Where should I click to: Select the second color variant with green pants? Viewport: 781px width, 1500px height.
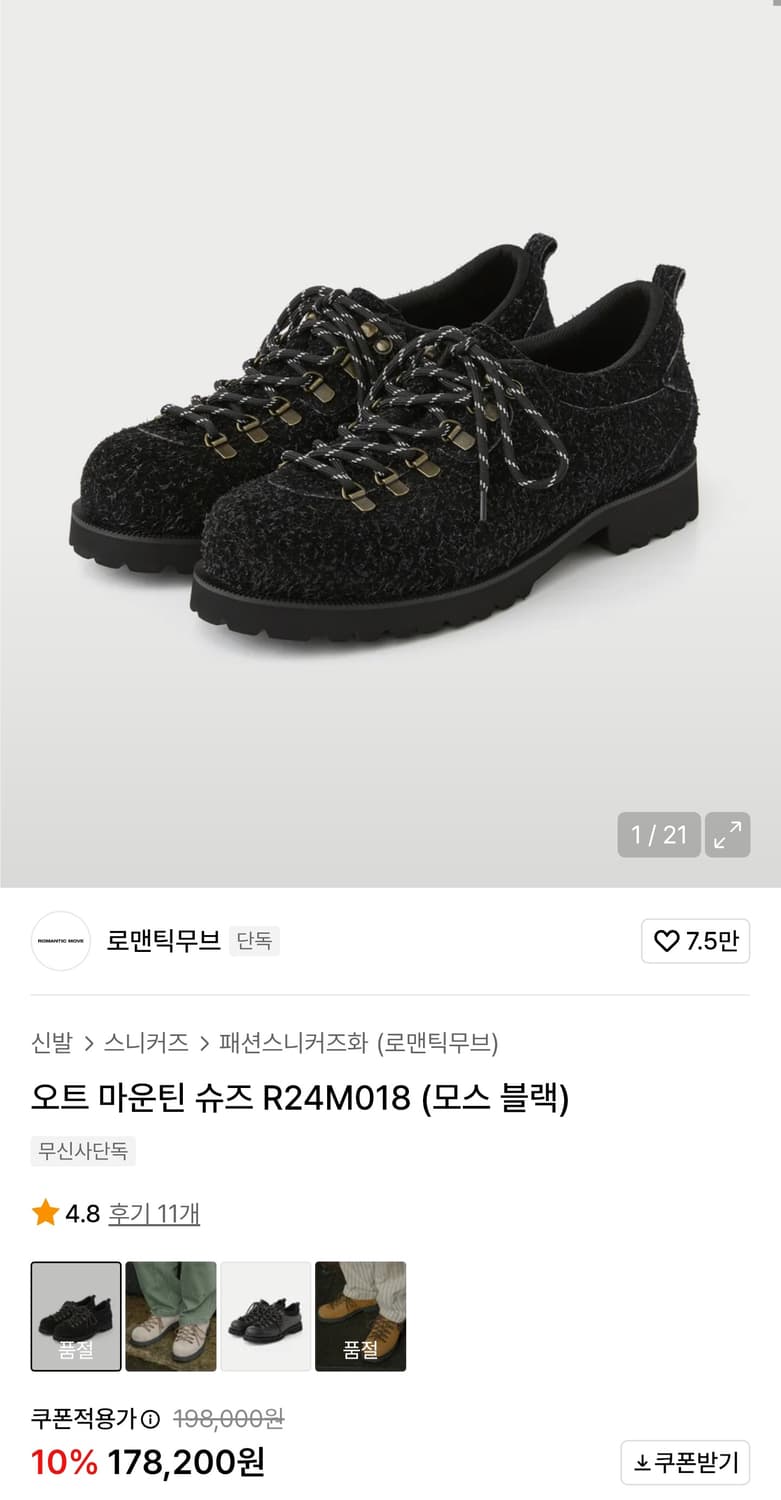[x=171, y=1318]
